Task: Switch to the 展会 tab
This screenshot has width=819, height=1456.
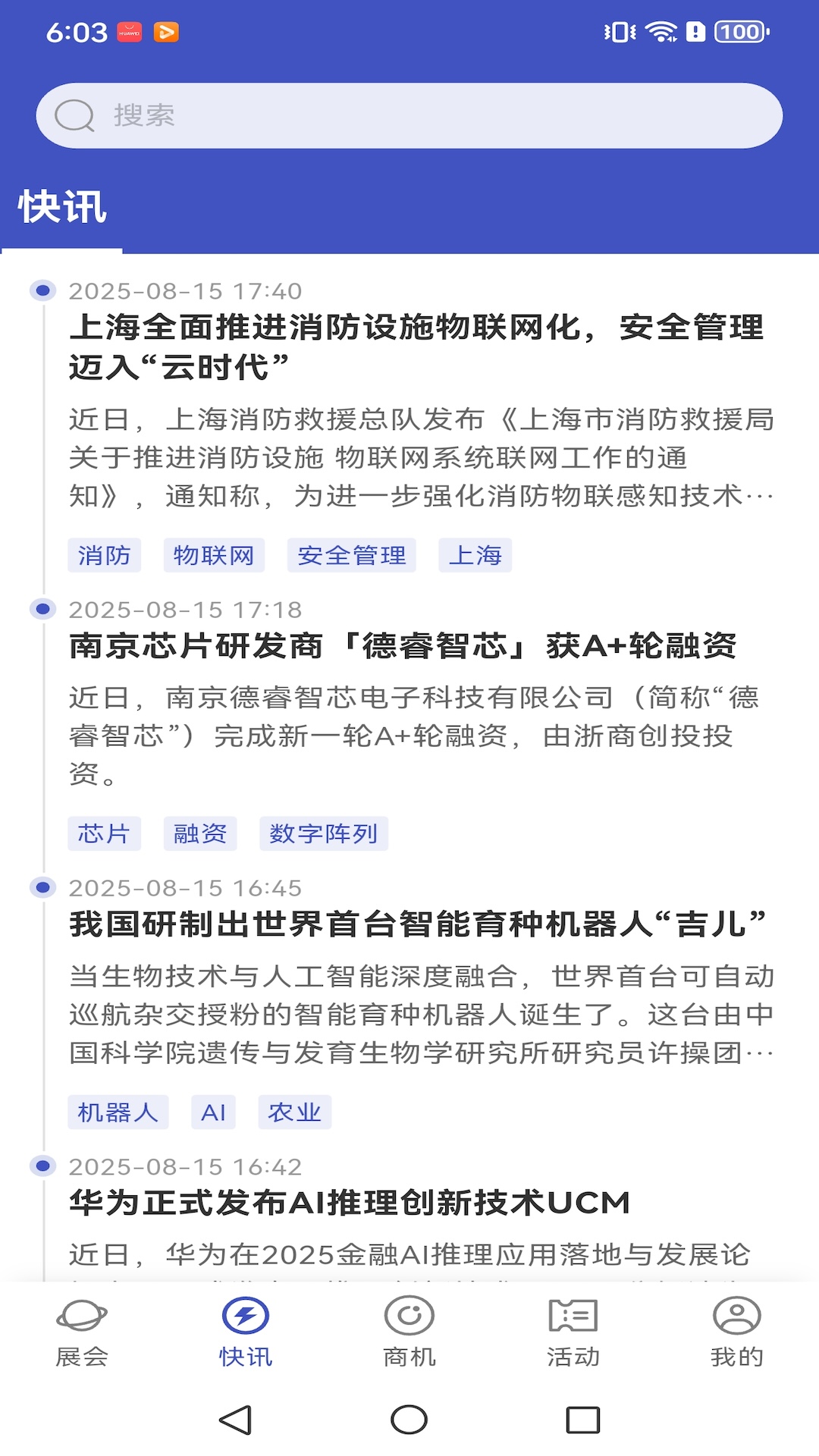Action: pos(82,1332)
